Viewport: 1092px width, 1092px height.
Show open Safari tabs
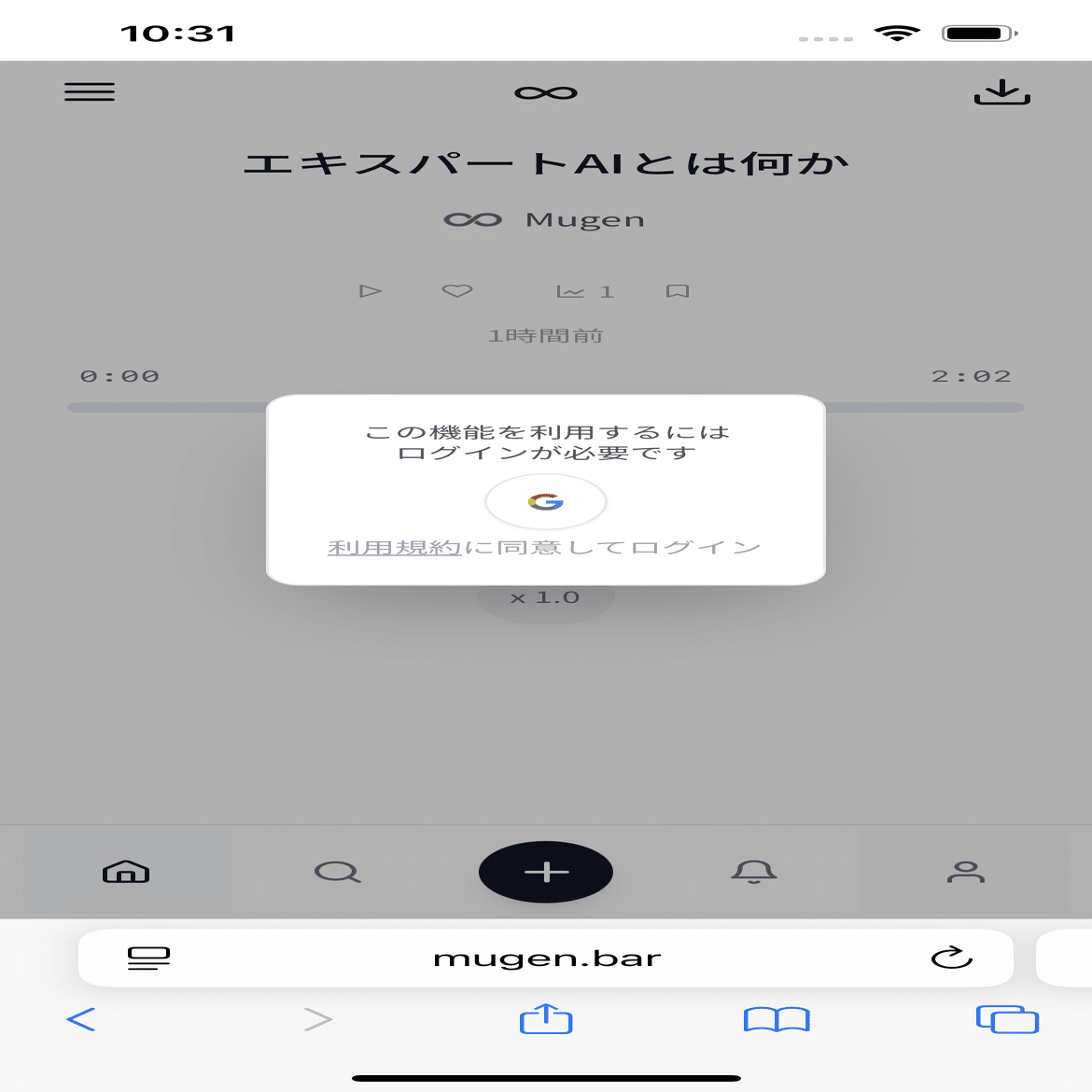[1007, 1019]
